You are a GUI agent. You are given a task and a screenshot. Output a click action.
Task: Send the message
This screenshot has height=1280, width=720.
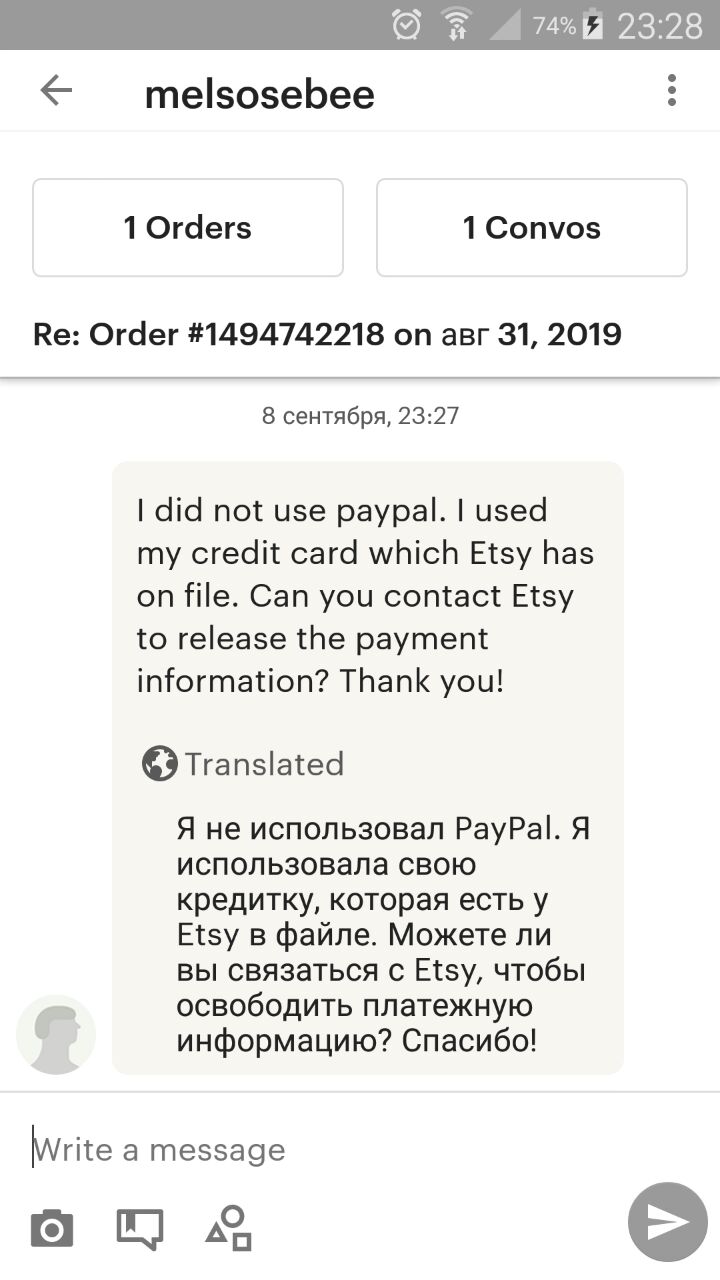pyautogui.click(x=667, y=1222)
